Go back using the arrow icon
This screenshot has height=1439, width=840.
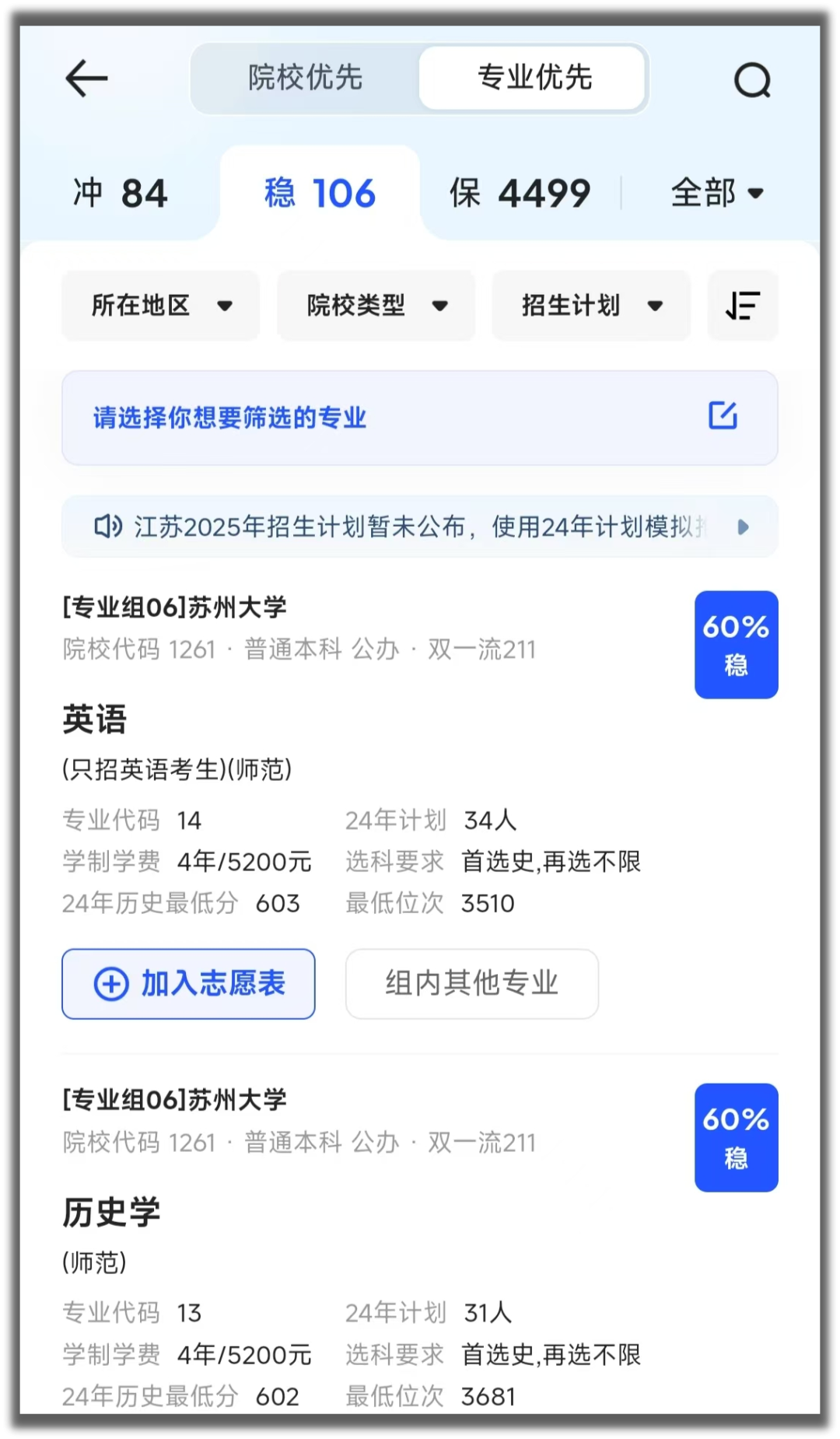click(86, 79)
